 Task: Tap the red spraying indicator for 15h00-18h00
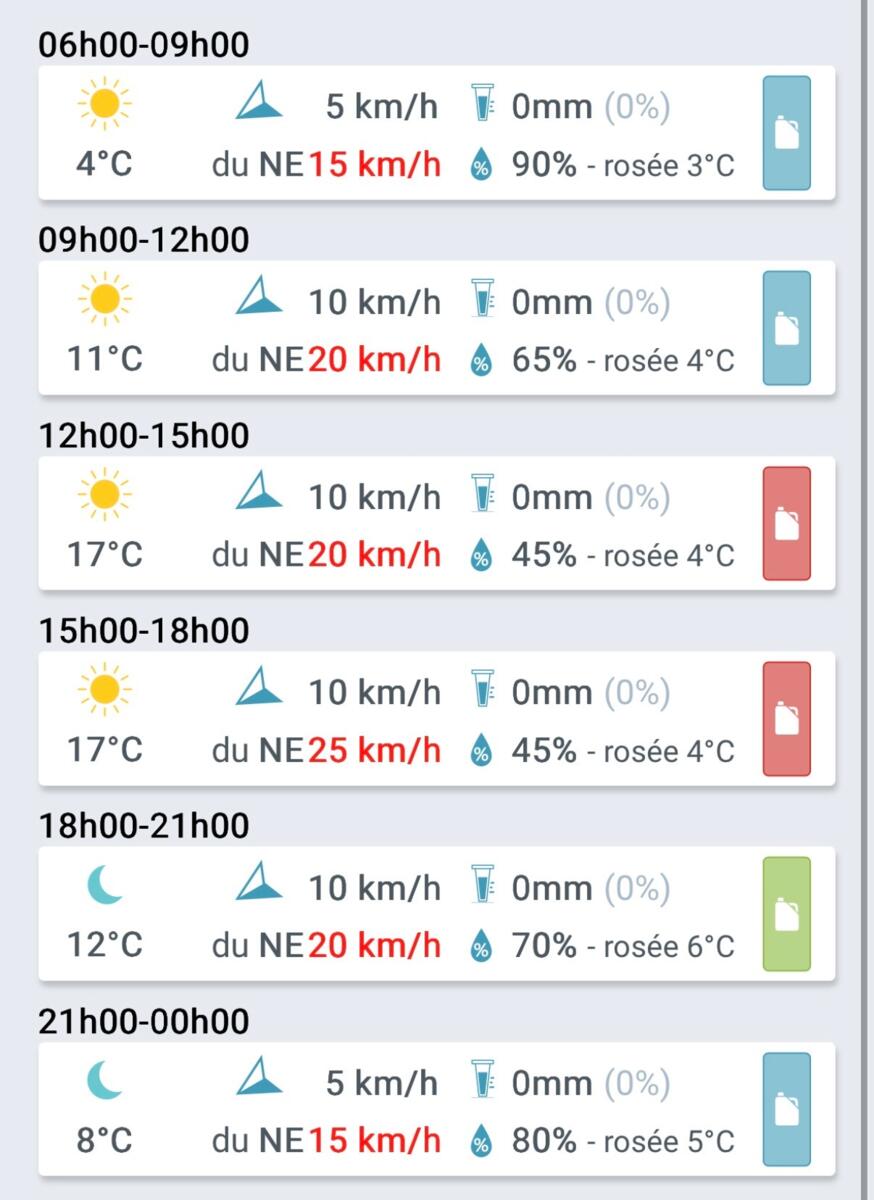[x=787, y=718]
